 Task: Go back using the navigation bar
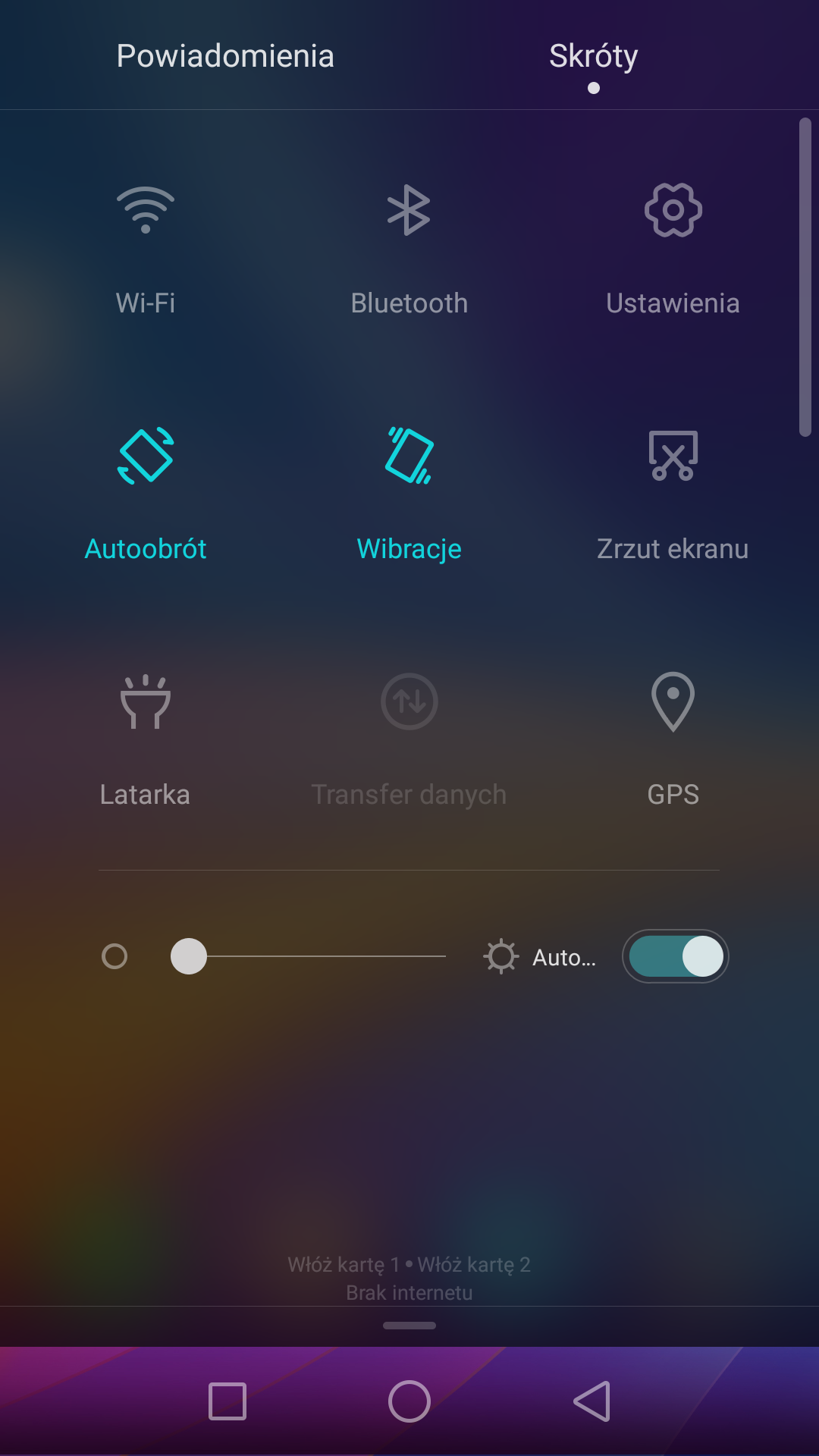pyautogui.click(x=591, y=1401)
